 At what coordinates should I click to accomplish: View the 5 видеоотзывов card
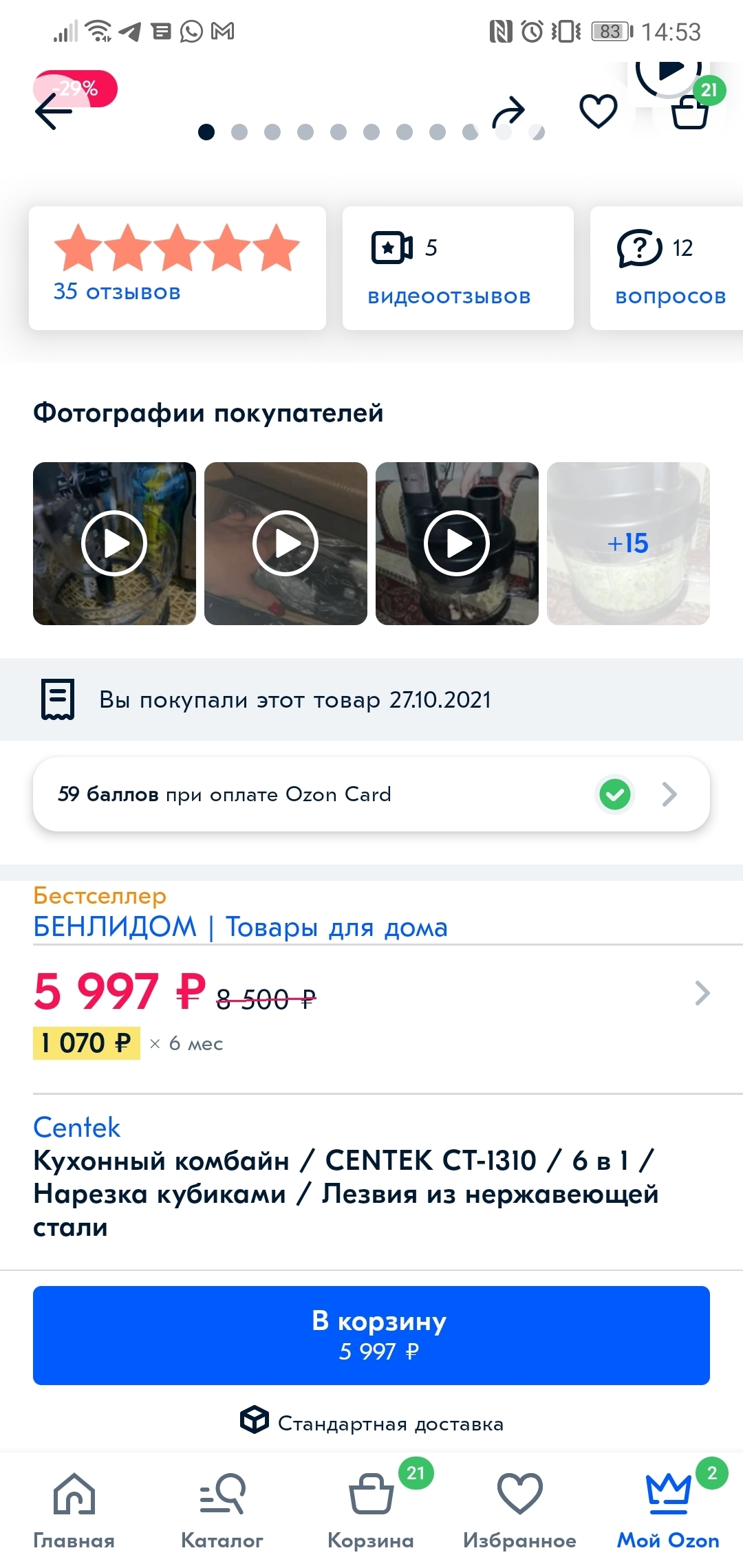click(457, 268)
